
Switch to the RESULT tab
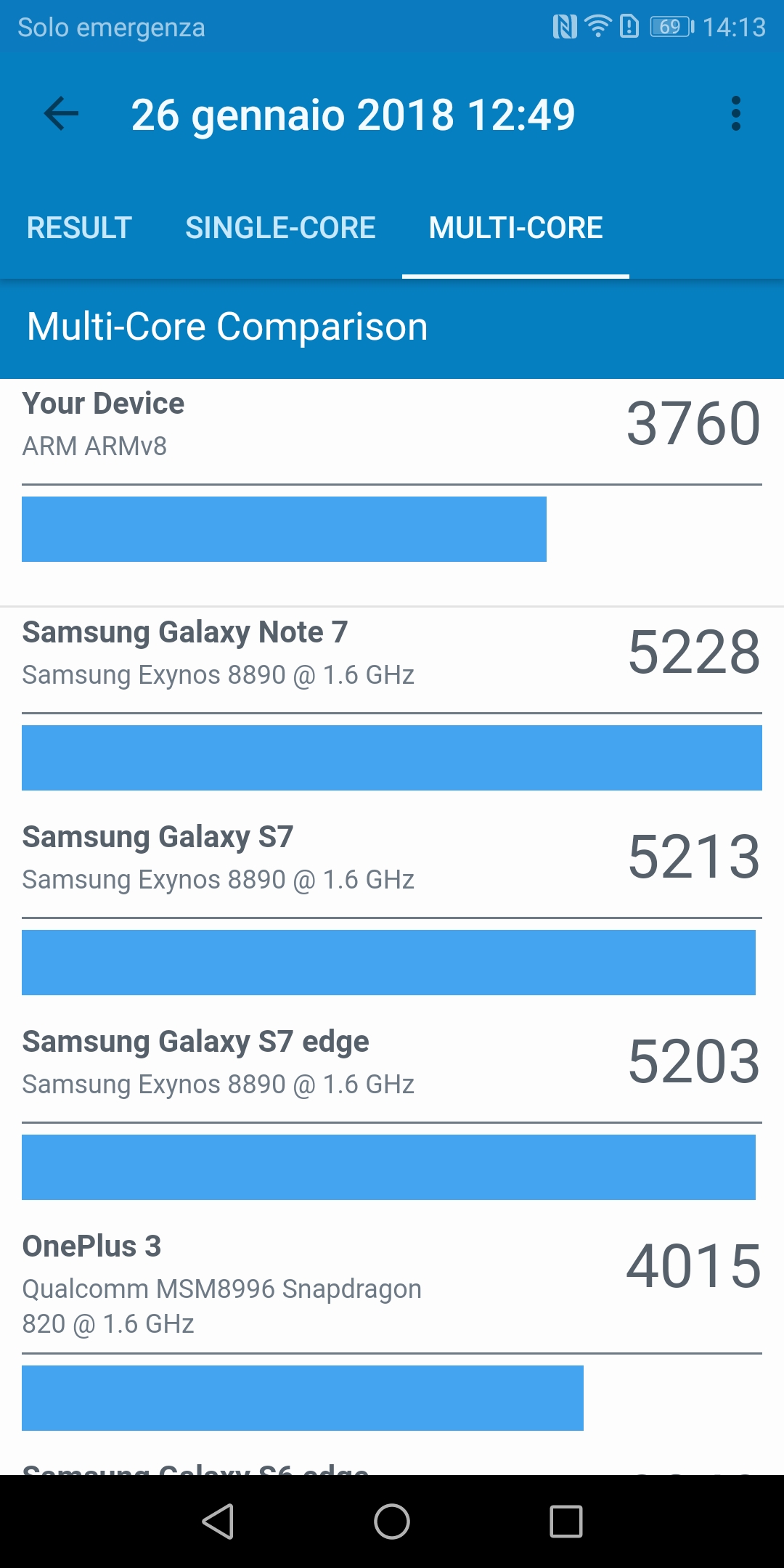79,228
